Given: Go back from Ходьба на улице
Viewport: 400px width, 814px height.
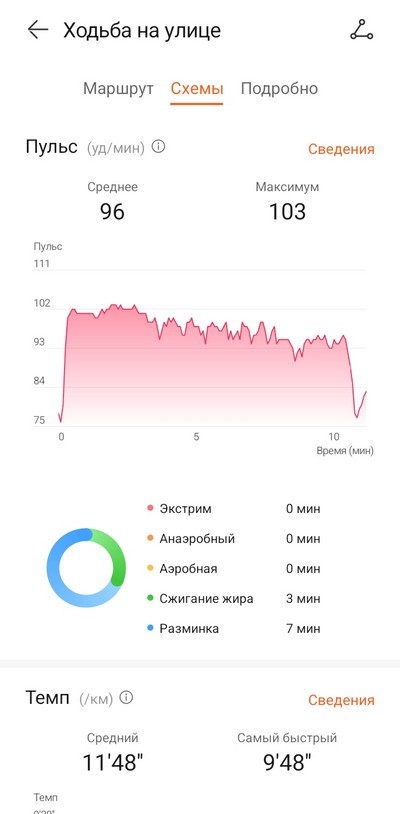Looking at the screenshot, I should coord(38,30).
